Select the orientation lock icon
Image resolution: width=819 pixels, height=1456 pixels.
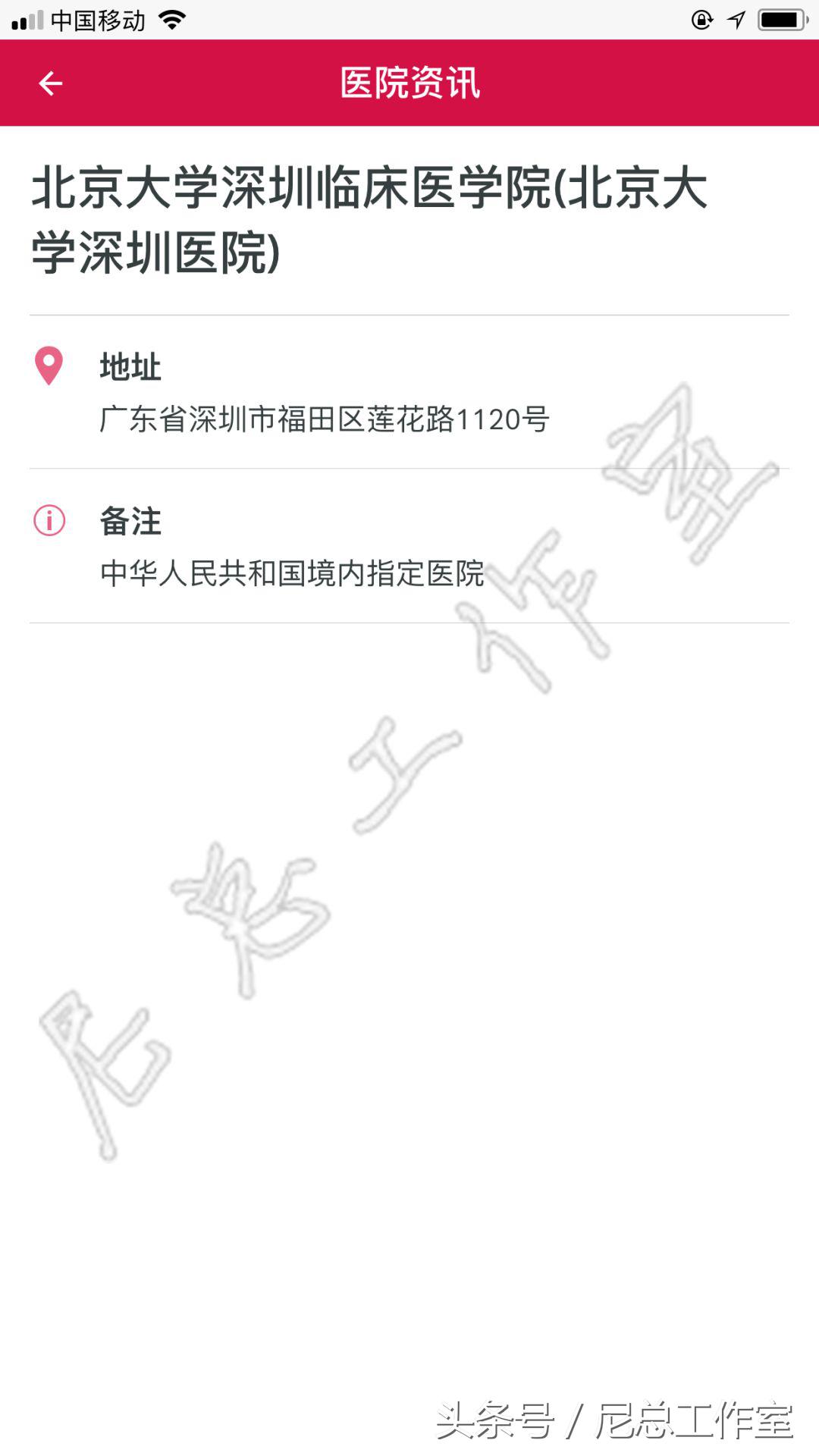coord(701,21)
